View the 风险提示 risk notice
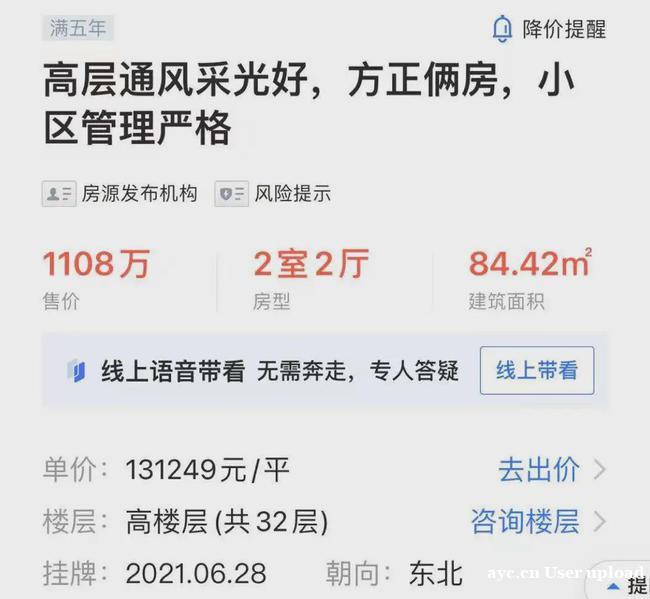 point(274,194)
